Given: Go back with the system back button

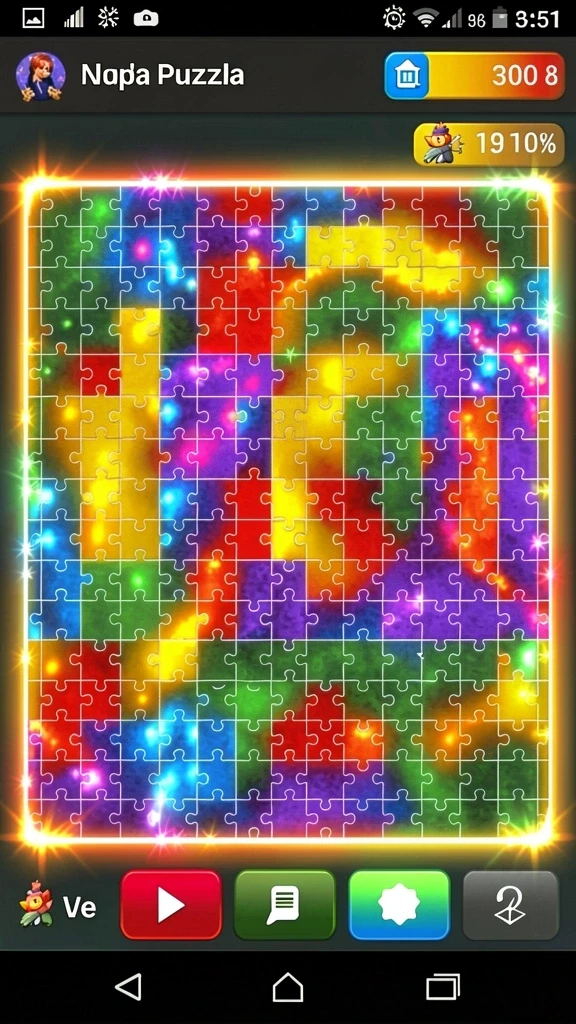Looking at the screenshot, I should (x=128, y=986).
